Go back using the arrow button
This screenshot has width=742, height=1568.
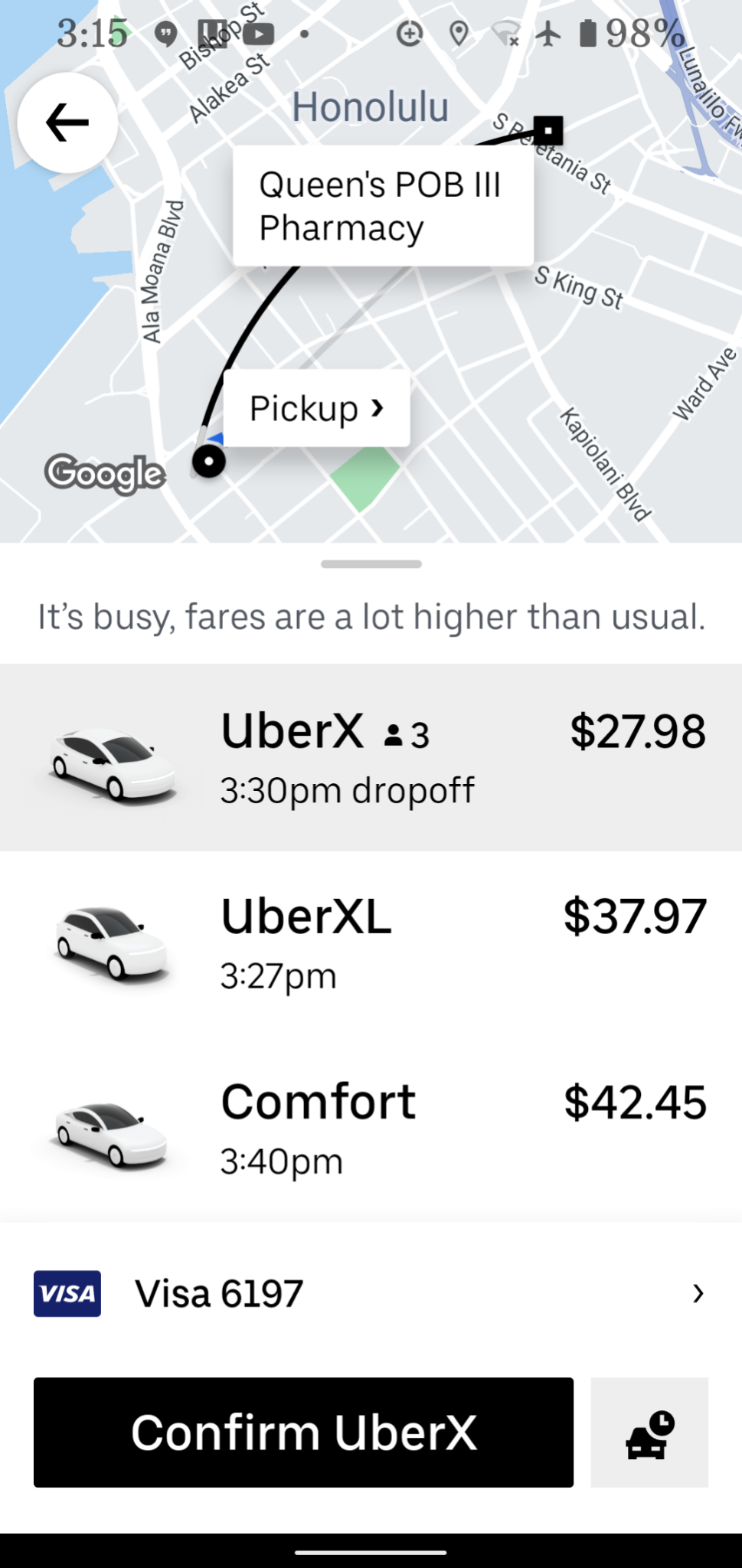click(67, 122)
